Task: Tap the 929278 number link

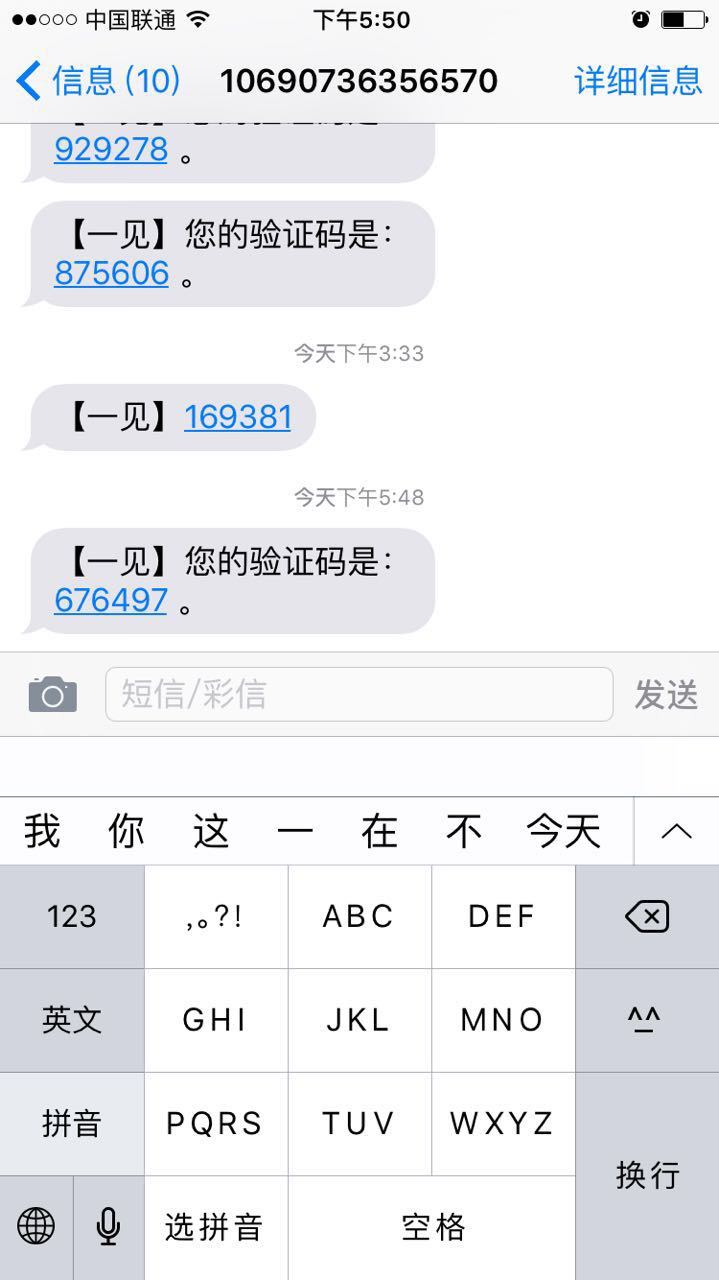Action: point(111,149)
